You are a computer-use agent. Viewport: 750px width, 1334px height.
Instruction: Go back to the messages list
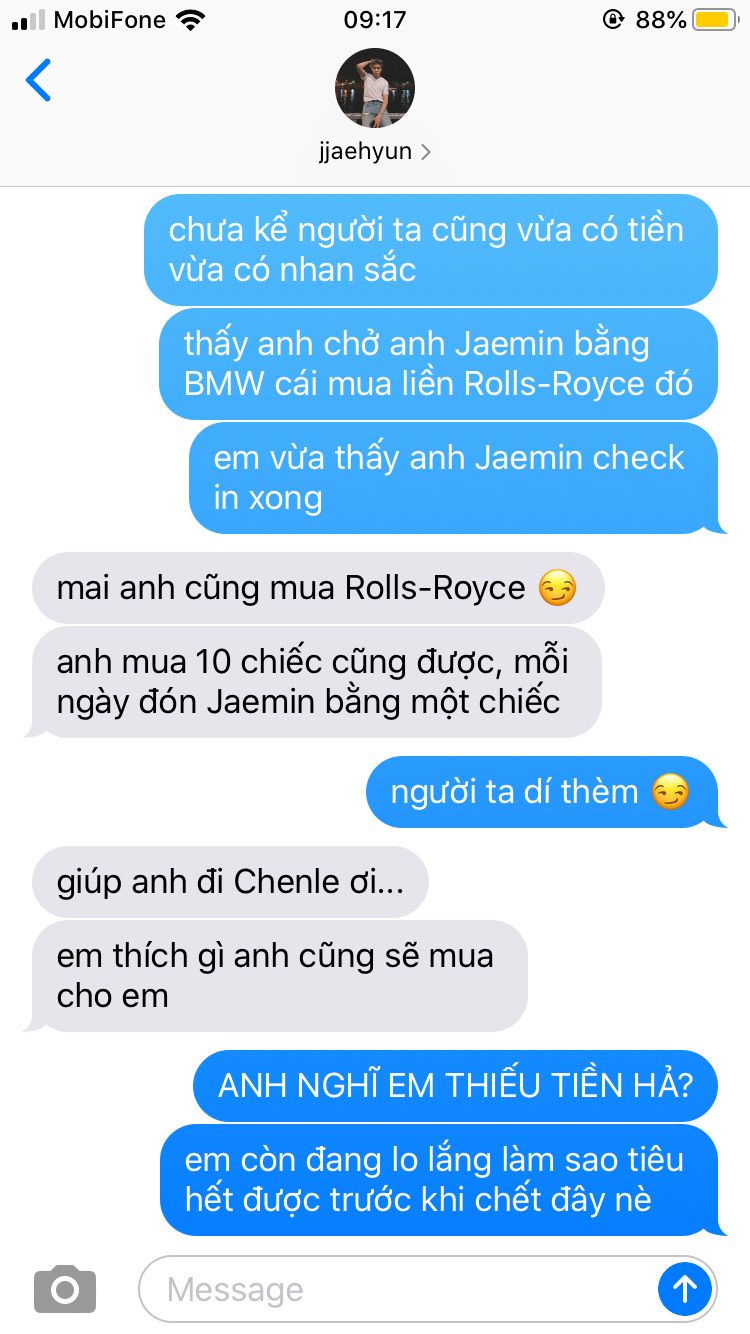point(38,82)
